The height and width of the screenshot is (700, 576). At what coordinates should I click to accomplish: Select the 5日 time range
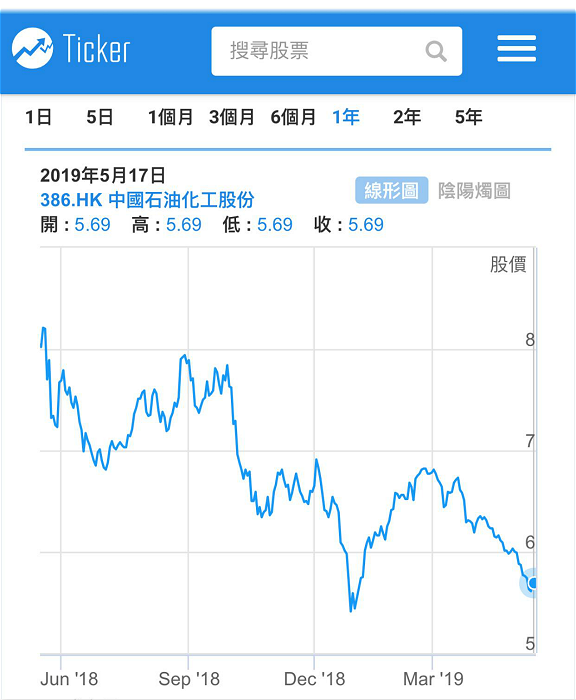pos(100,117)
